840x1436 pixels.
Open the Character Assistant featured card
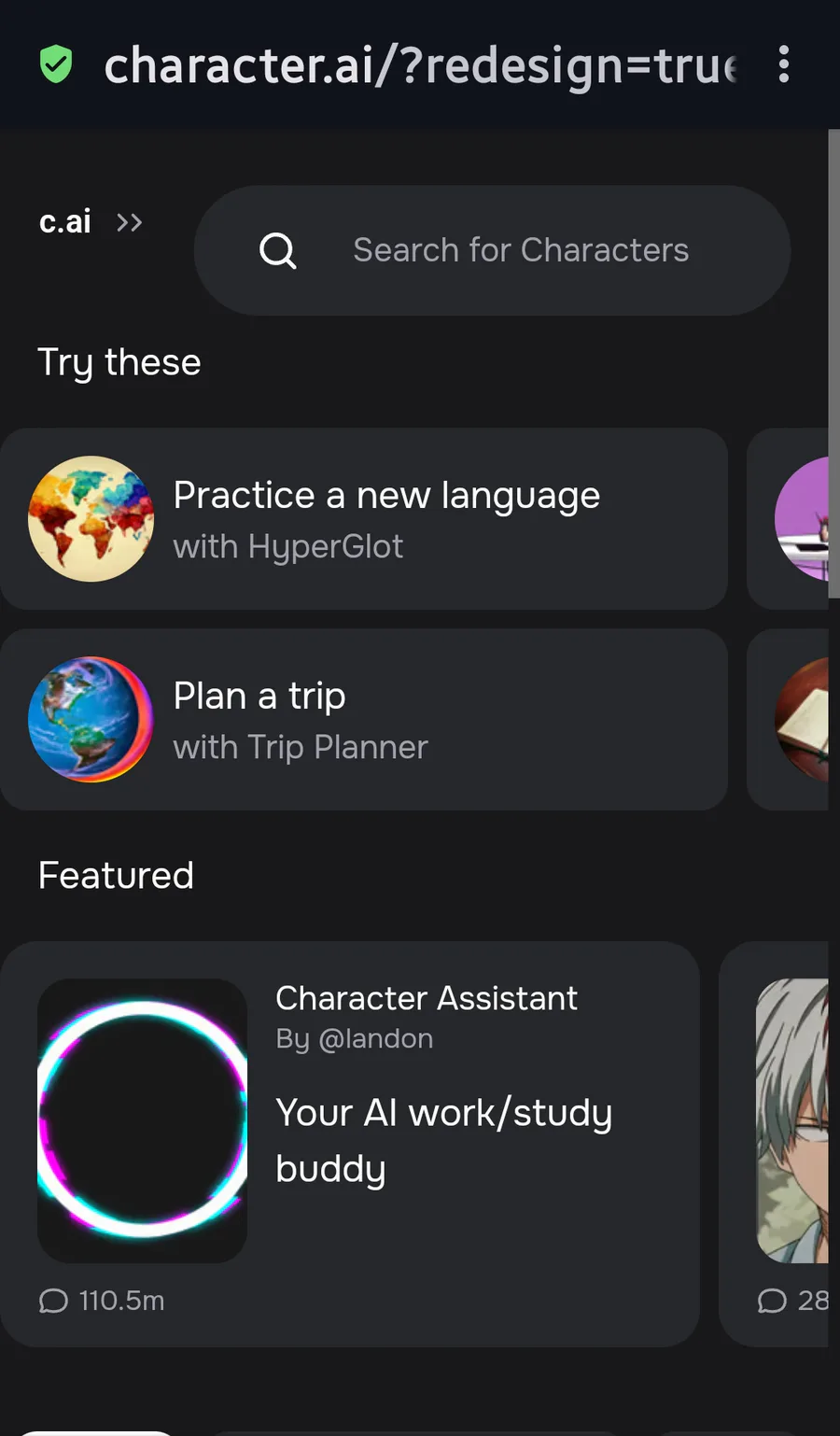pyautogui.click(x=350, y=1143)
